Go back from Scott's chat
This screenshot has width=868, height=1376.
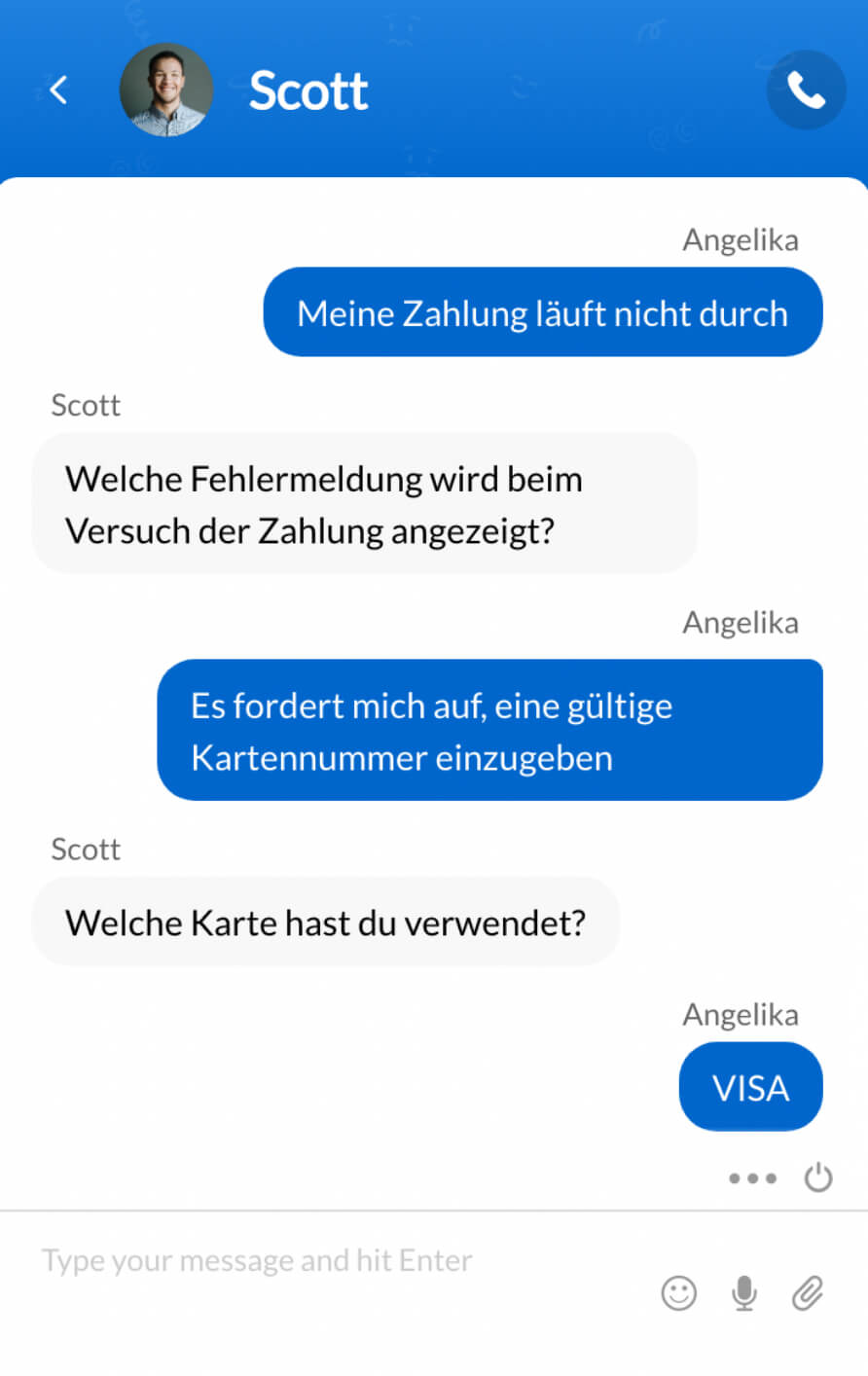(x=58, y=91)
